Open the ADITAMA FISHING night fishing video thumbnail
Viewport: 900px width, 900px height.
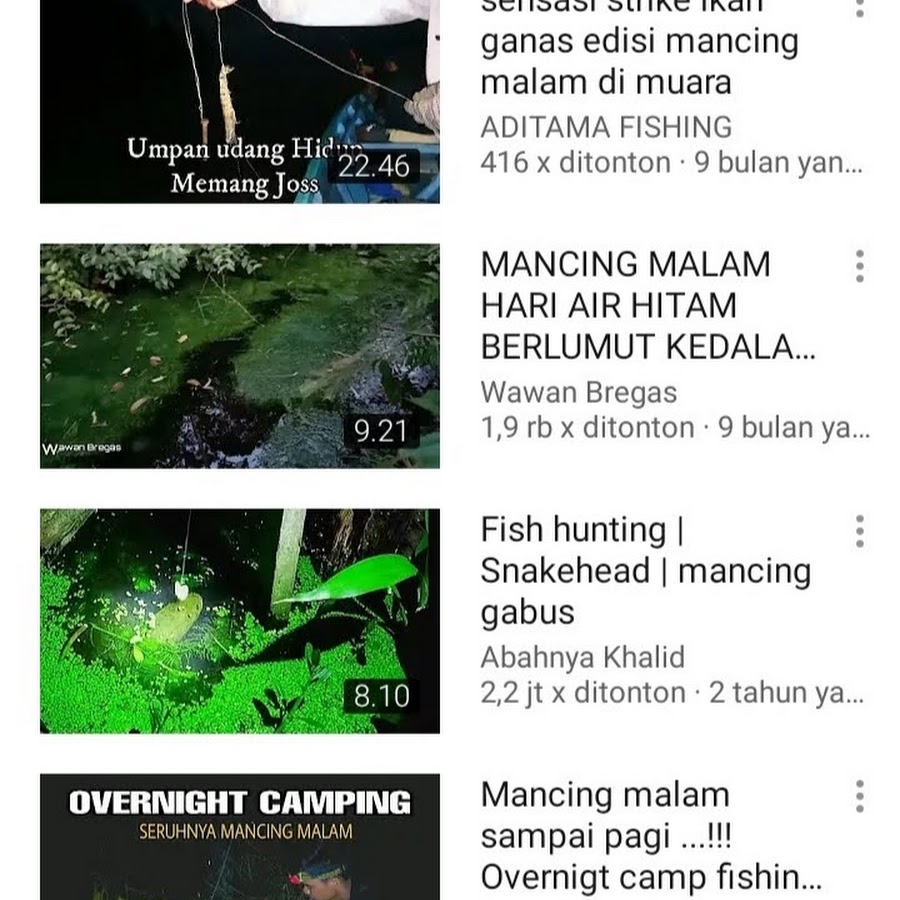240,100
